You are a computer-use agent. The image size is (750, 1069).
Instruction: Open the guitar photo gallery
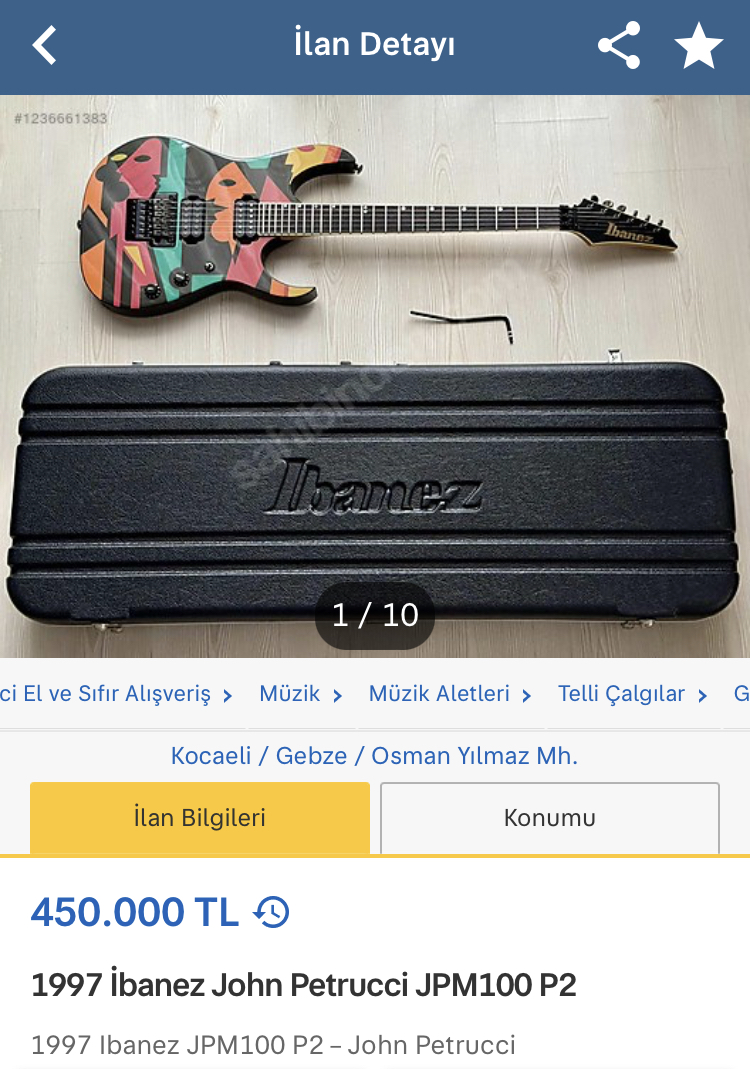click(375, 375)
